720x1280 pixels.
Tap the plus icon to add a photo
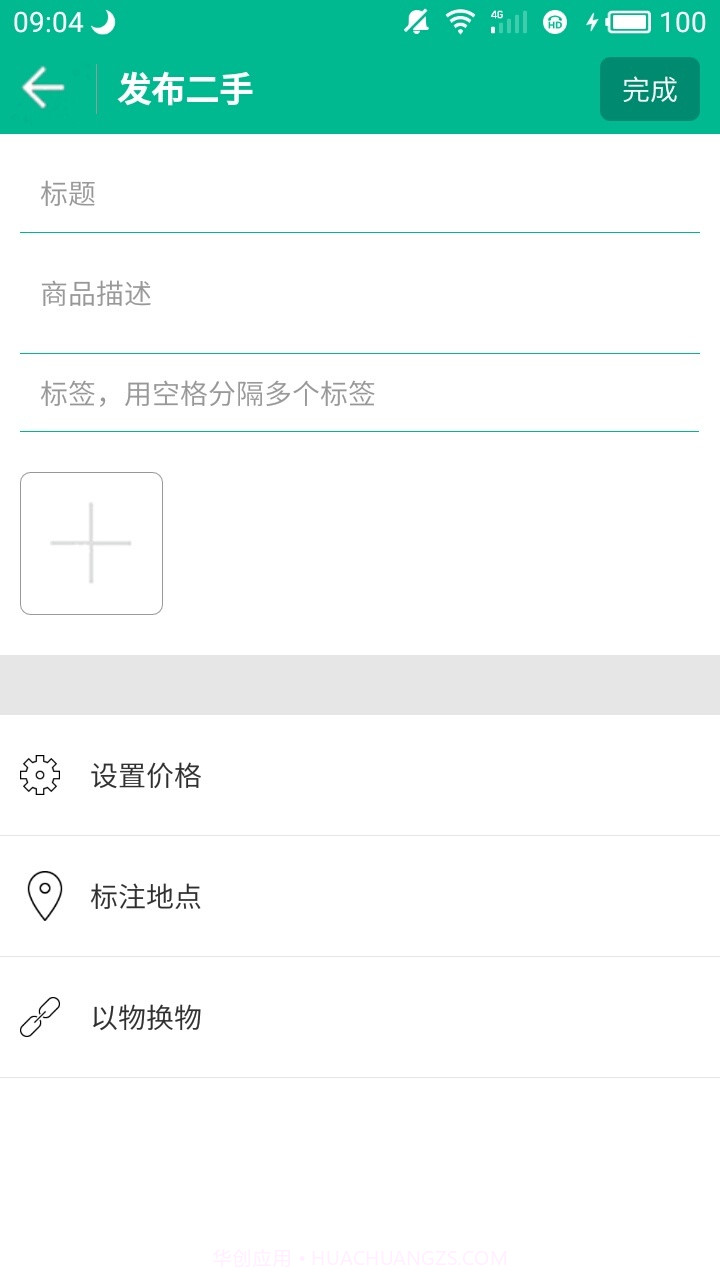pyautogui.click(x=90, y=542)
